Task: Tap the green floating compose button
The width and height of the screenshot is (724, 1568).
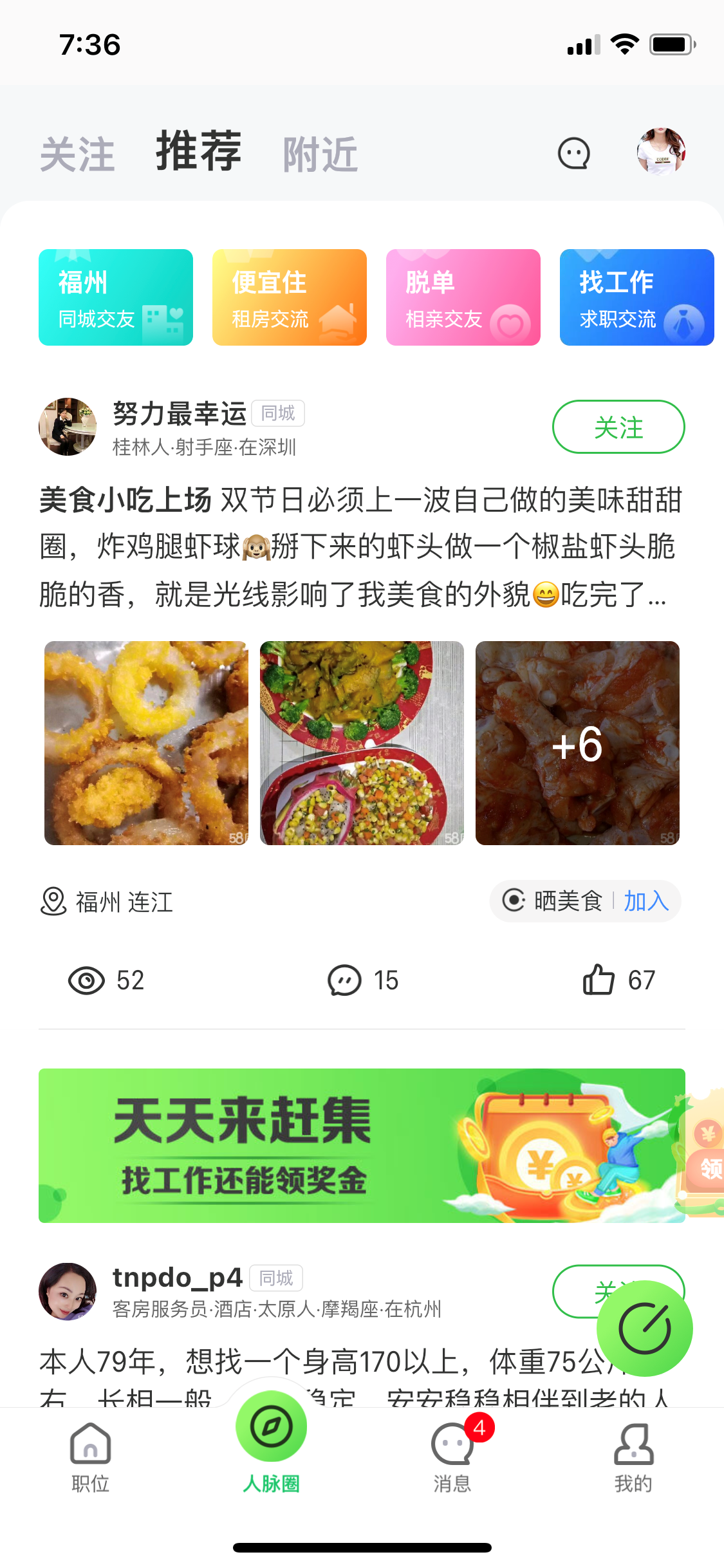Action: click(644, 1329)
